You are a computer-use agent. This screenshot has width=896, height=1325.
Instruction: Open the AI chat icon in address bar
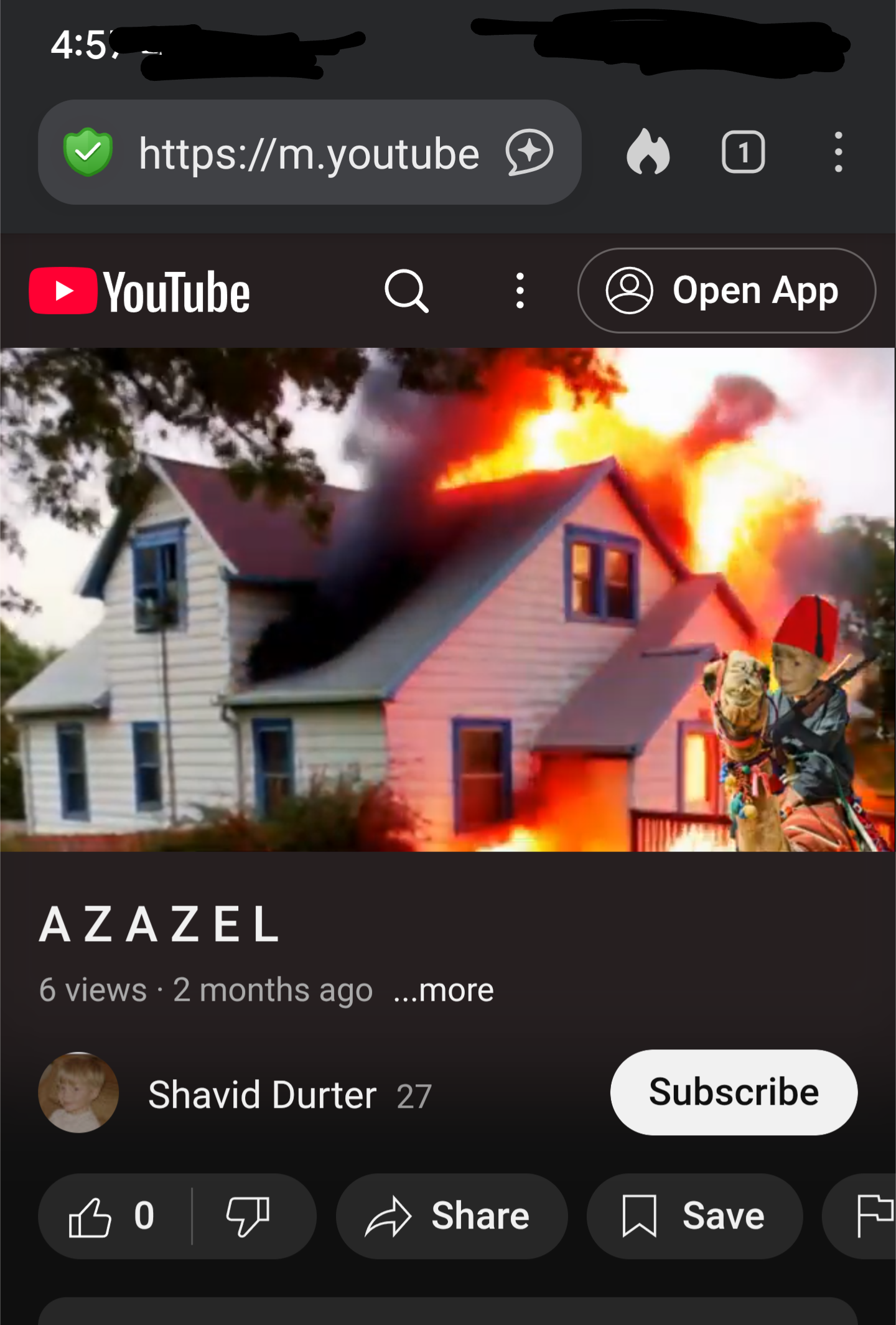[529, 152]
